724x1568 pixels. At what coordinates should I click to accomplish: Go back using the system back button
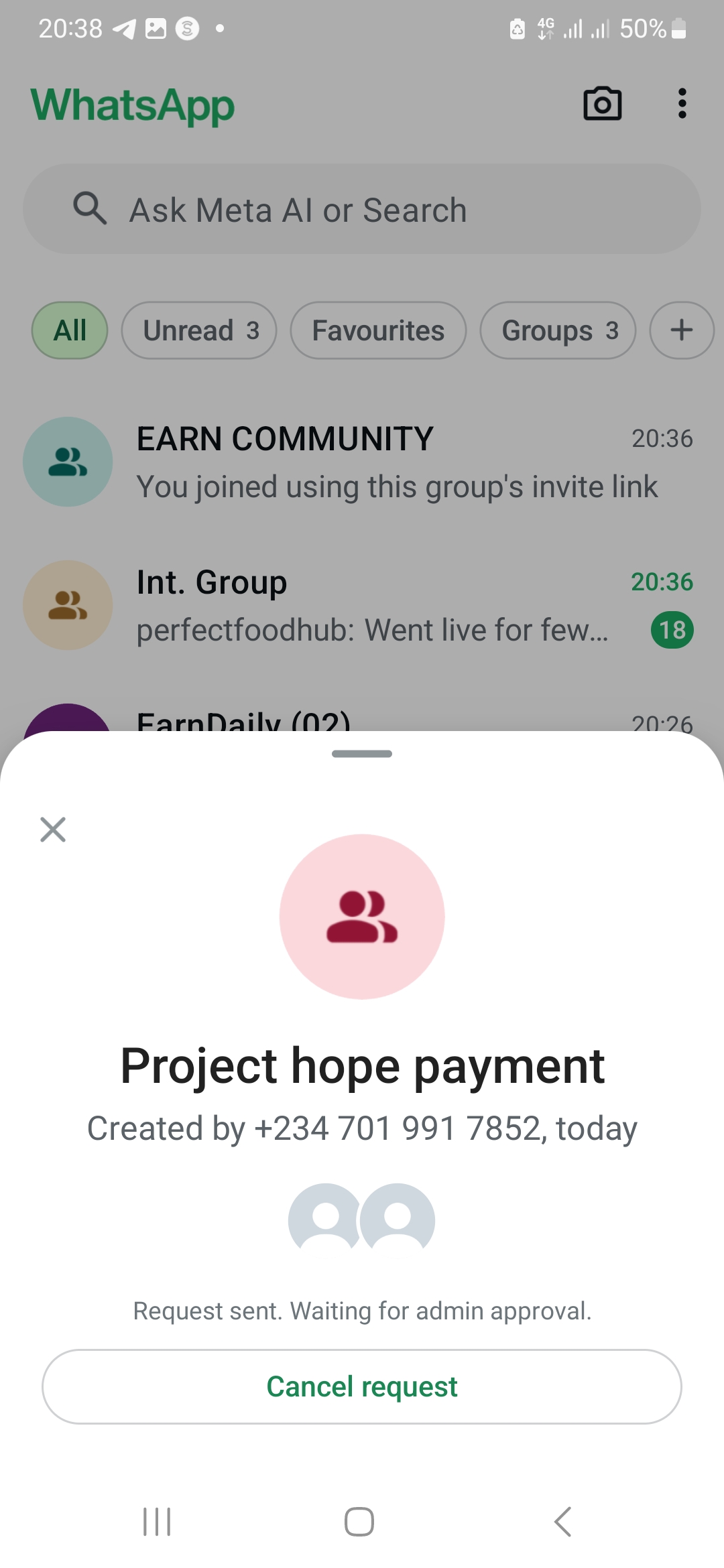pos(563,1522)
